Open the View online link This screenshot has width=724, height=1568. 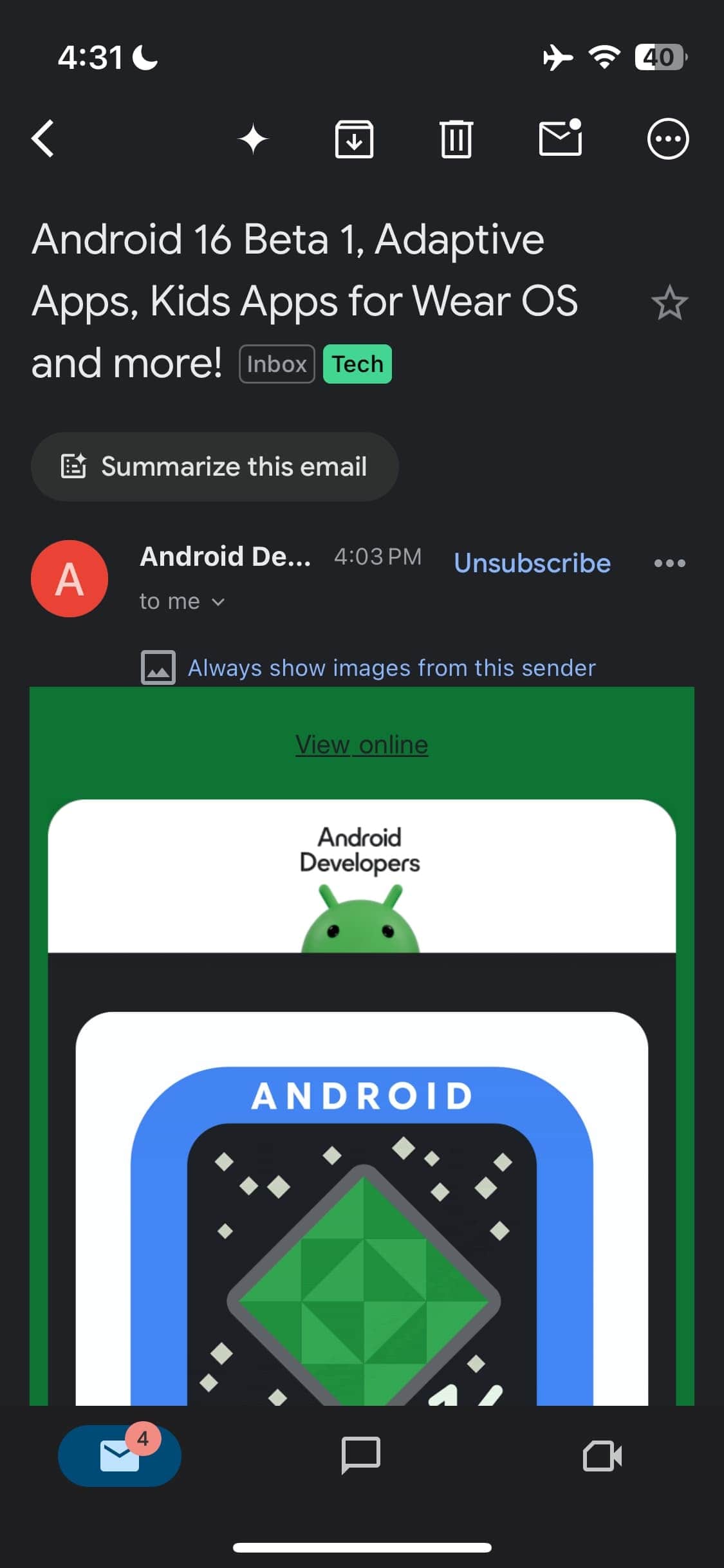click(362, 745)
